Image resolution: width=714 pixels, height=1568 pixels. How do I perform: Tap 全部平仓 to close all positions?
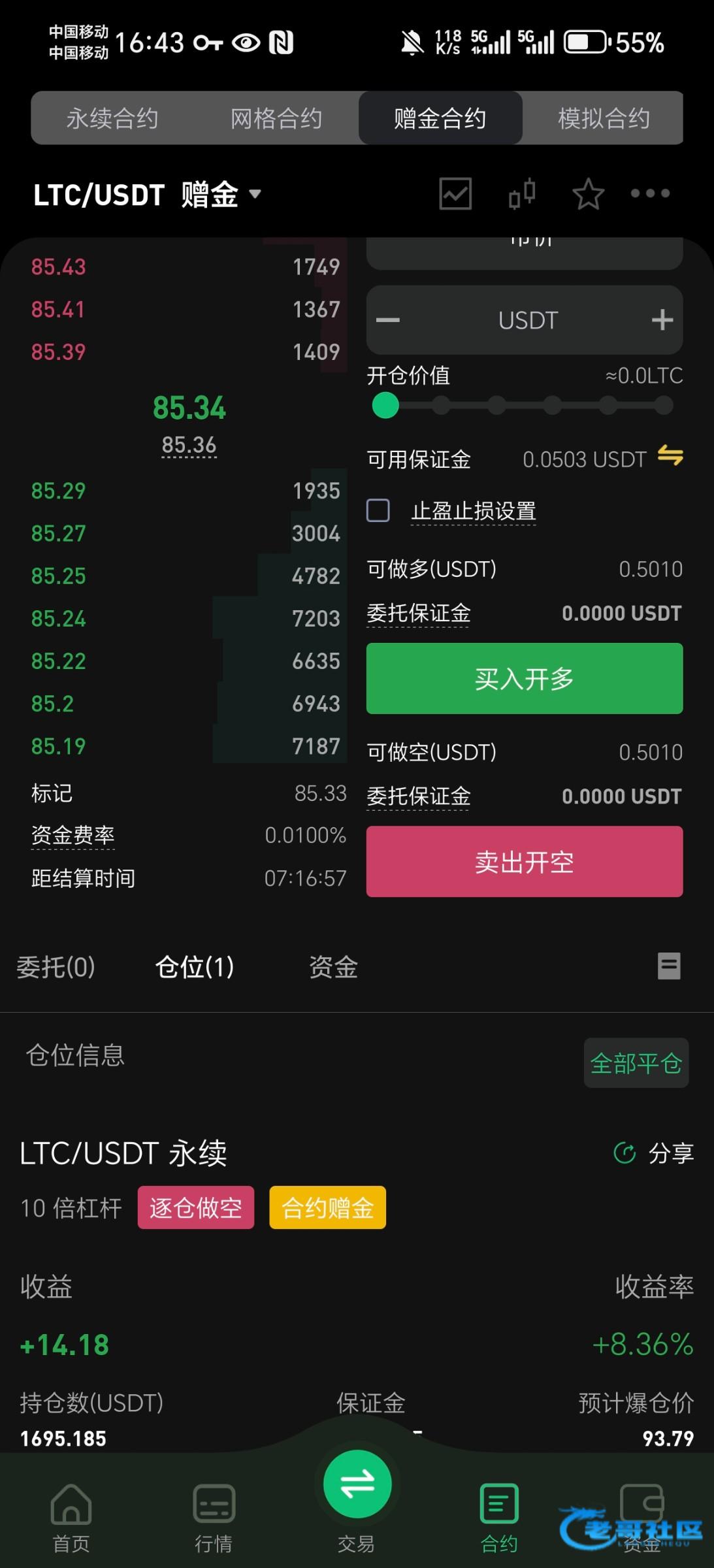(636, 1063)
